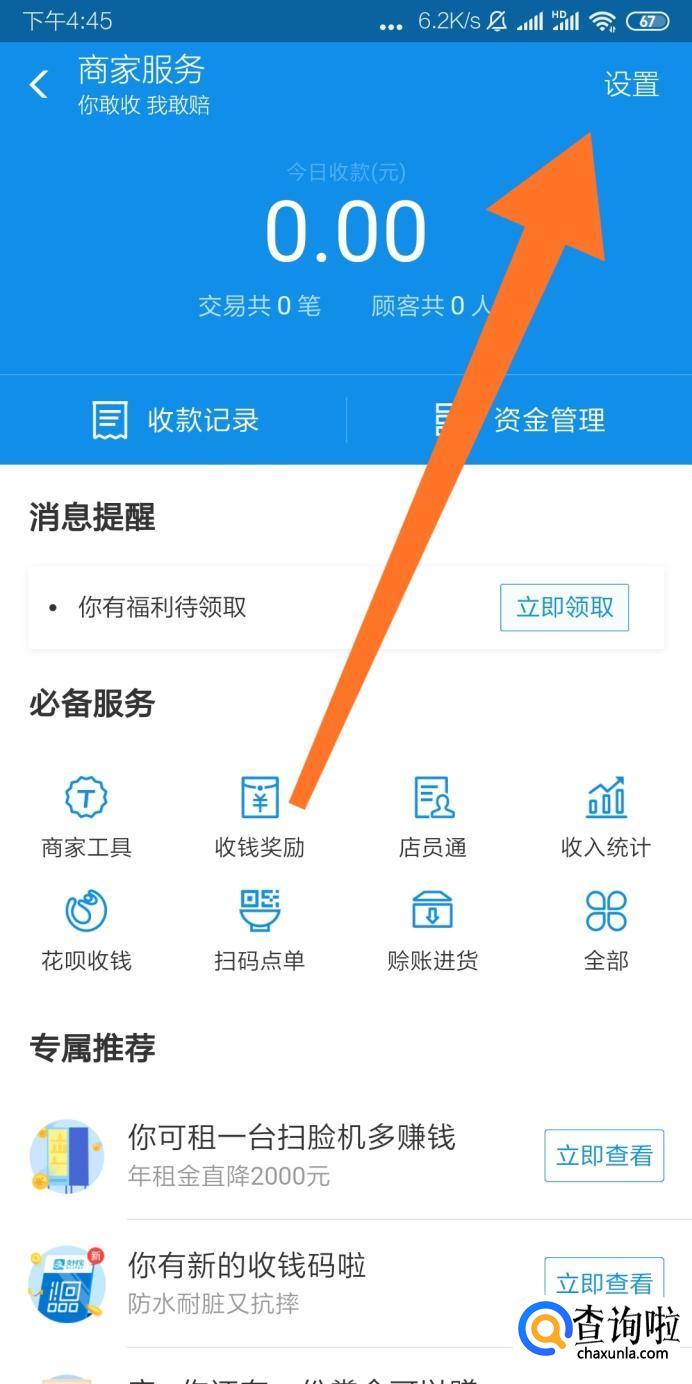Screen dimensions: 692x1384
Task: Tap 立即领取 for the pending welfare
Action: tap(564, 607)
